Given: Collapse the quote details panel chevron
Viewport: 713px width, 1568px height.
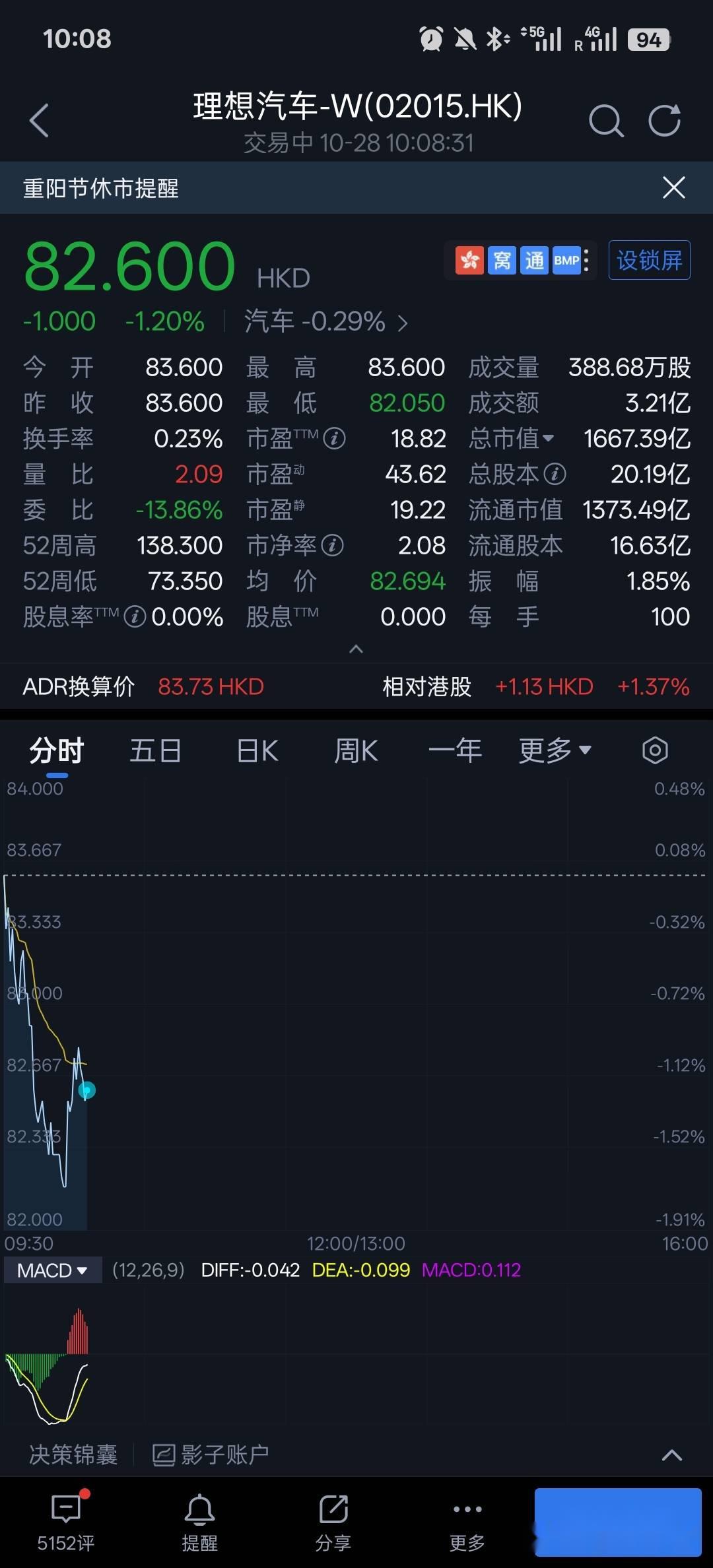Looking at the screenshot, I should [356, 649].
